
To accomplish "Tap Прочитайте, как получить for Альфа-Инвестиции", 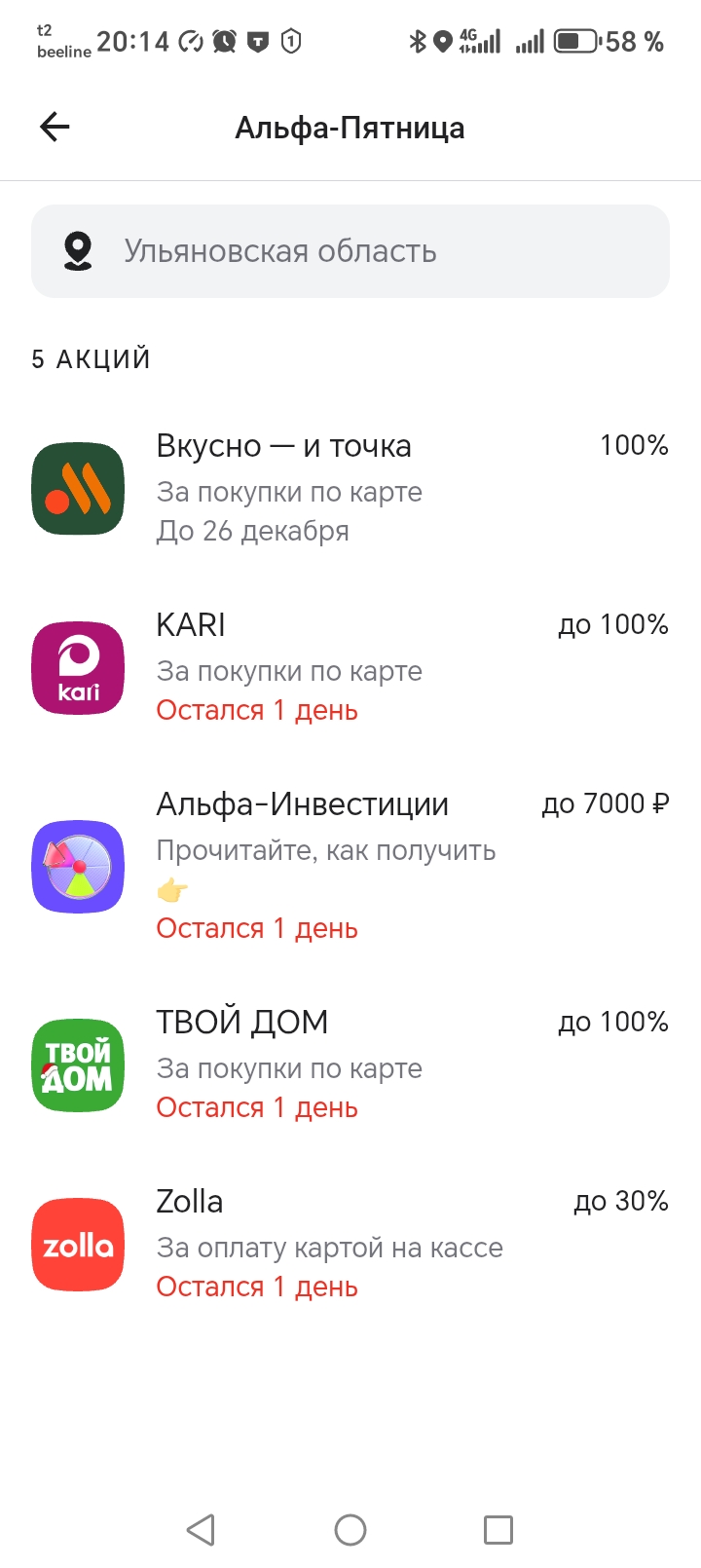I will click(x=326, y=850).
